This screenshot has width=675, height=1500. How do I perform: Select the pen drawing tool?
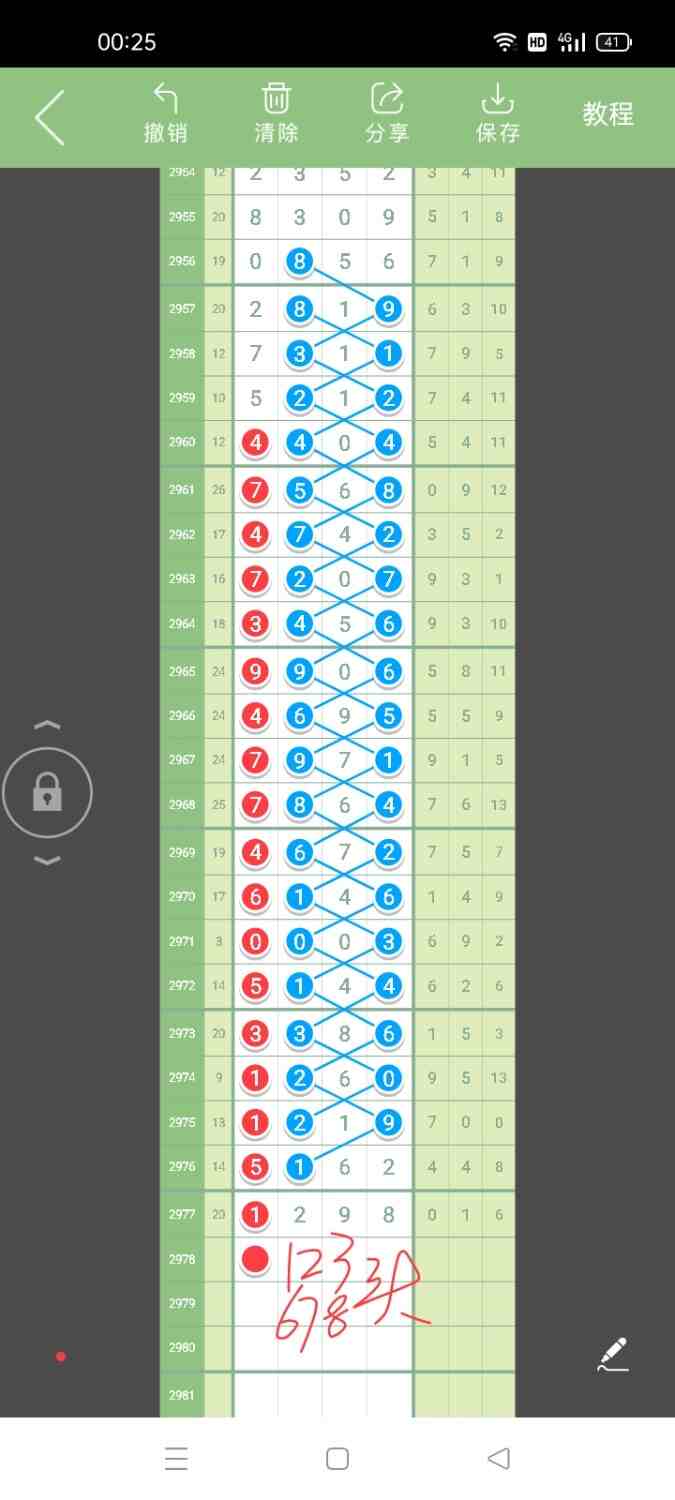click(x=612, y=1354)
